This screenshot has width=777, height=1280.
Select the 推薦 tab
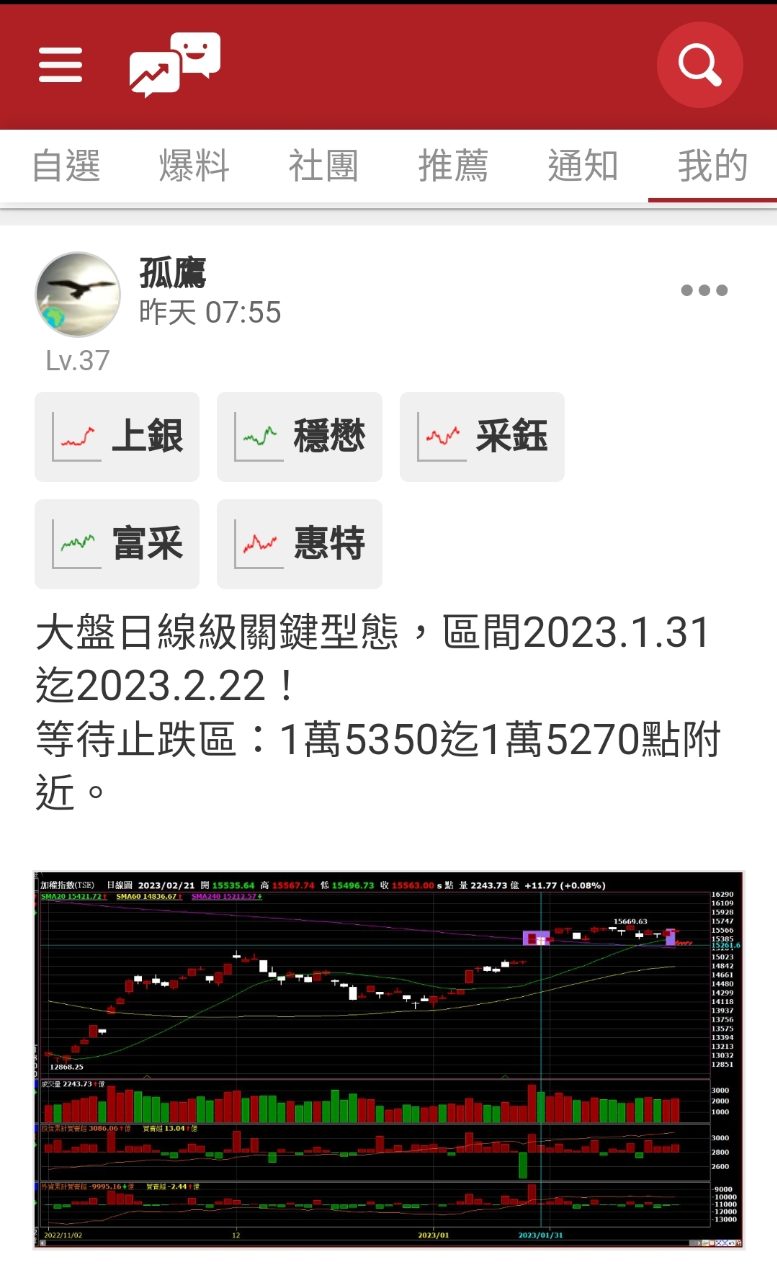452,167
